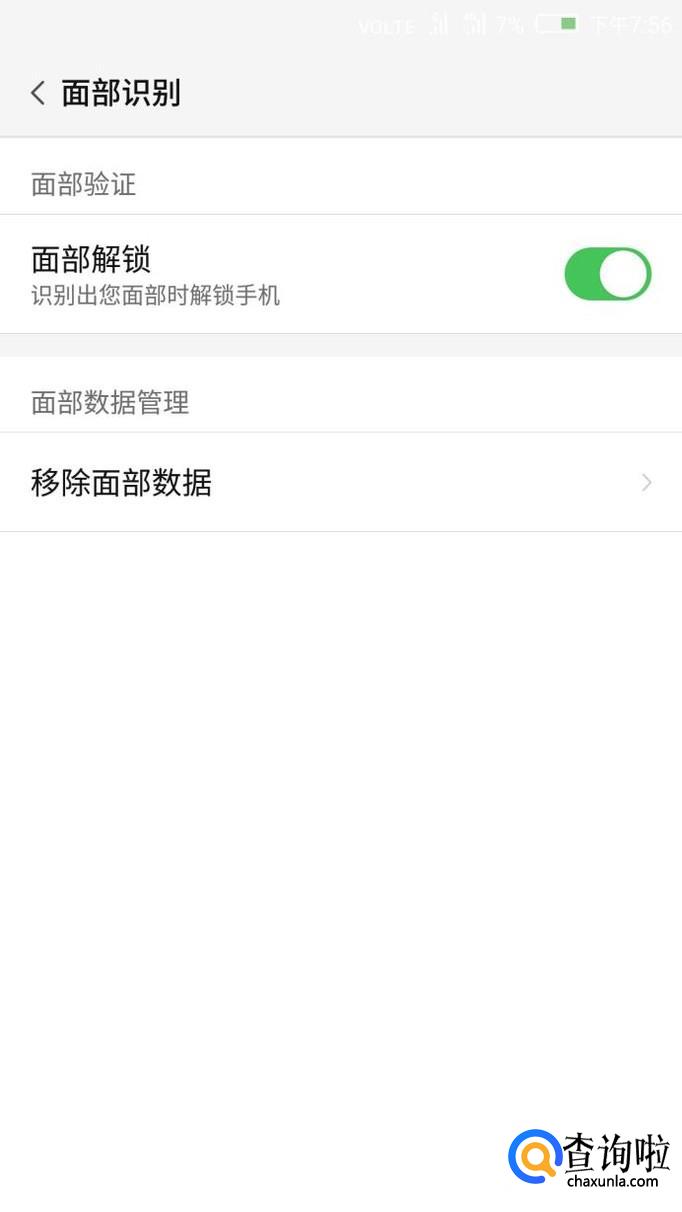Open 移除面部数据 option
The image size is (682, 1212).
coord(340,483)
